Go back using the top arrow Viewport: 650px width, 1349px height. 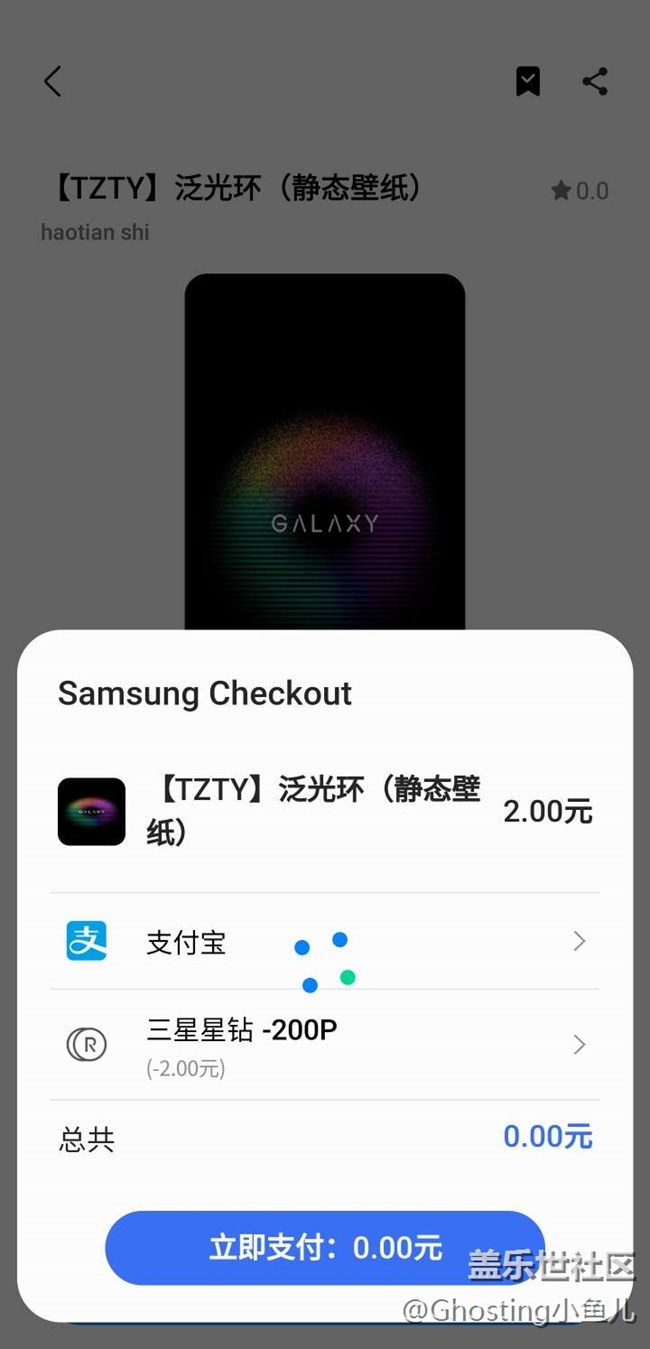click(x=53, y=82)
